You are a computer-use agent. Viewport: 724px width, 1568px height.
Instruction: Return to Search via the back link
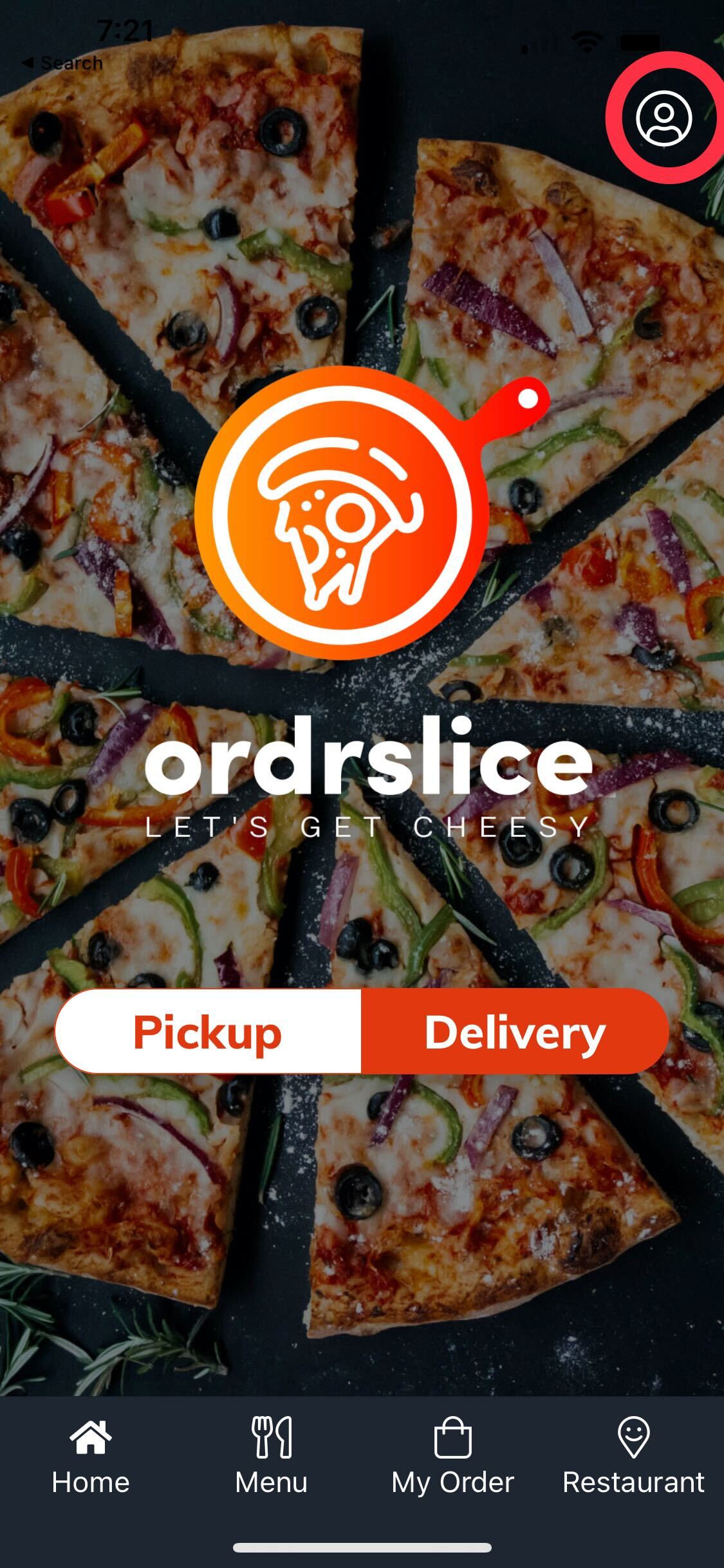(x=62, y=63)
